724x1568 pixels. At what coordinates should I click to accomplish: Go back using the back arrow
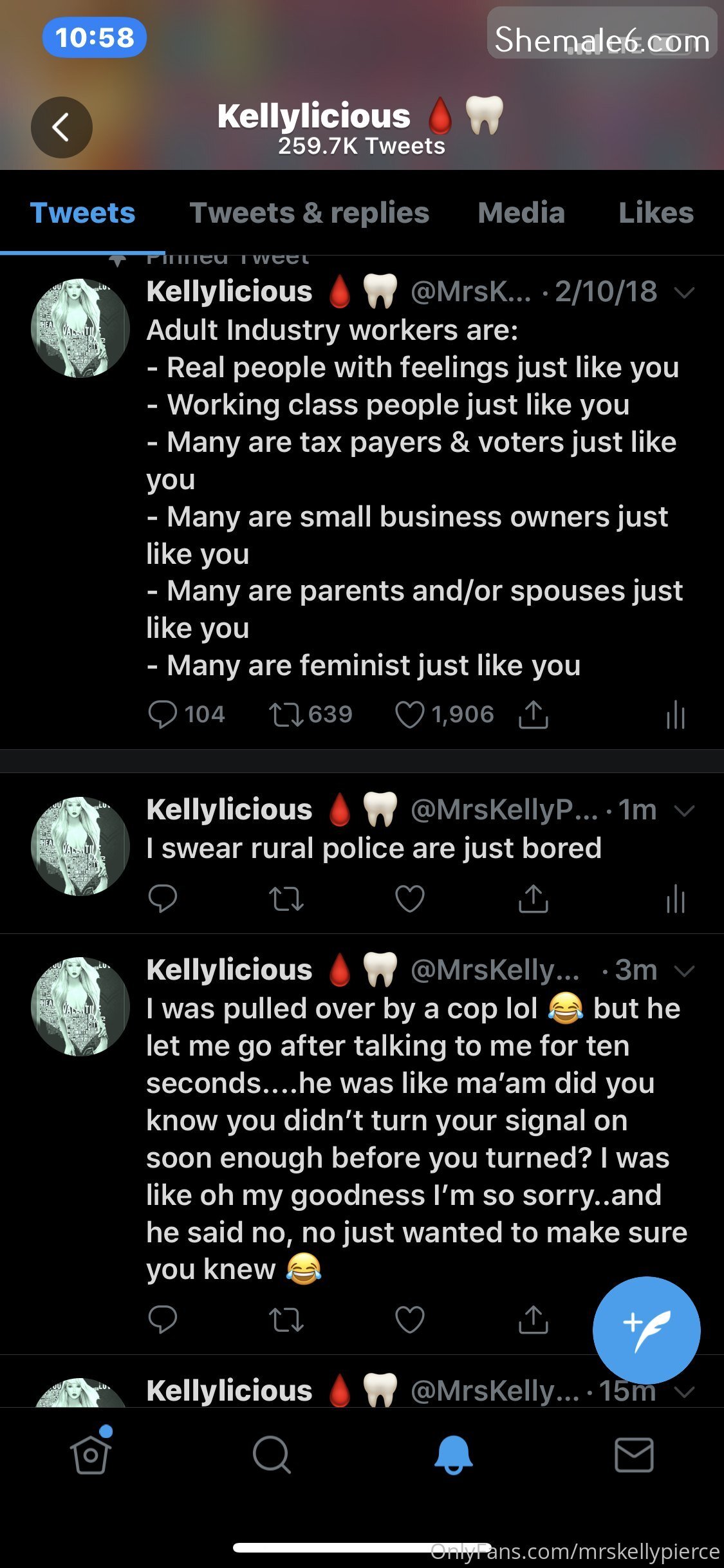point(61,127)
